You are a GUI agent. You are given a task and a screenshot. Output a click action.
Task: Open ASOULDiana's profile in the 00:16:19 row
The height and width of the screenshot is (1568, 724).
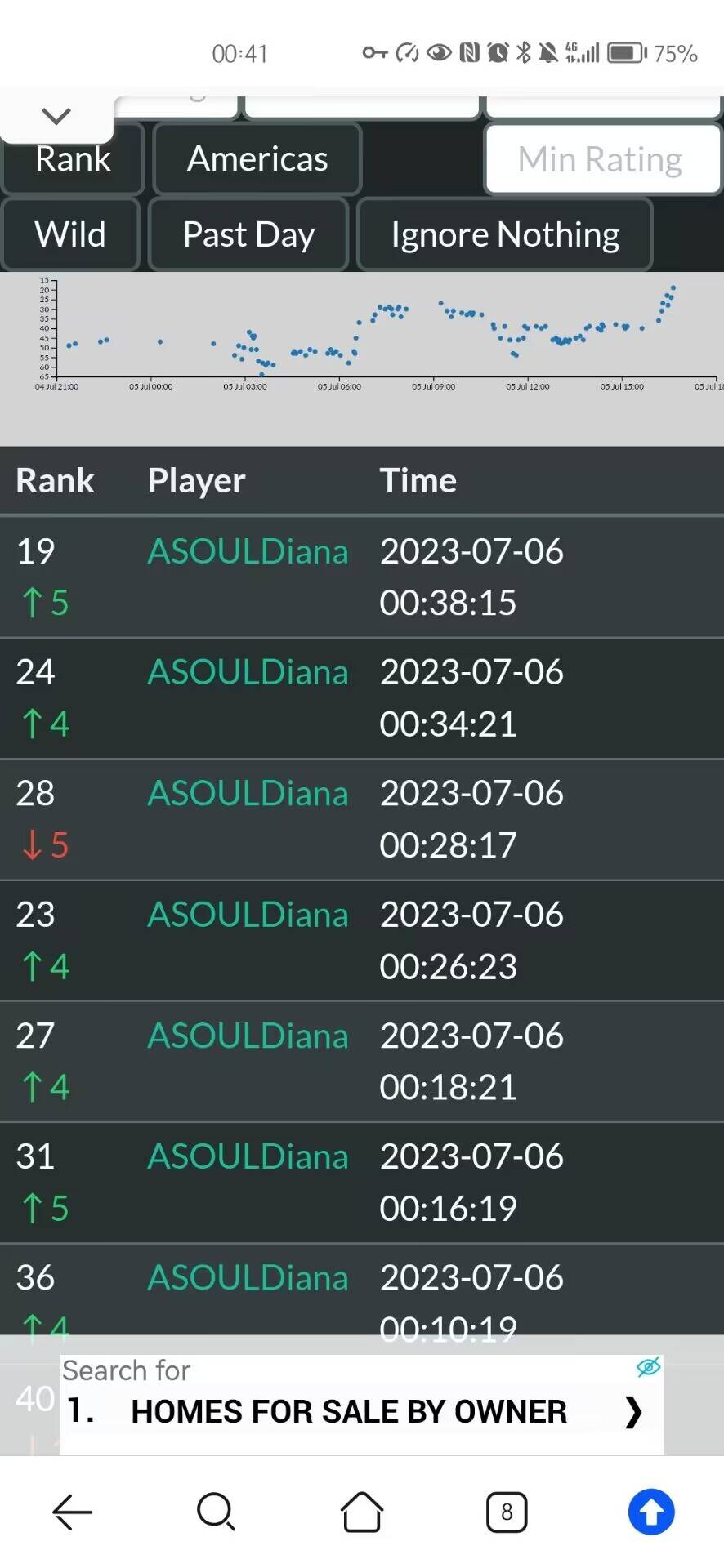click(x=248, y=1156)
